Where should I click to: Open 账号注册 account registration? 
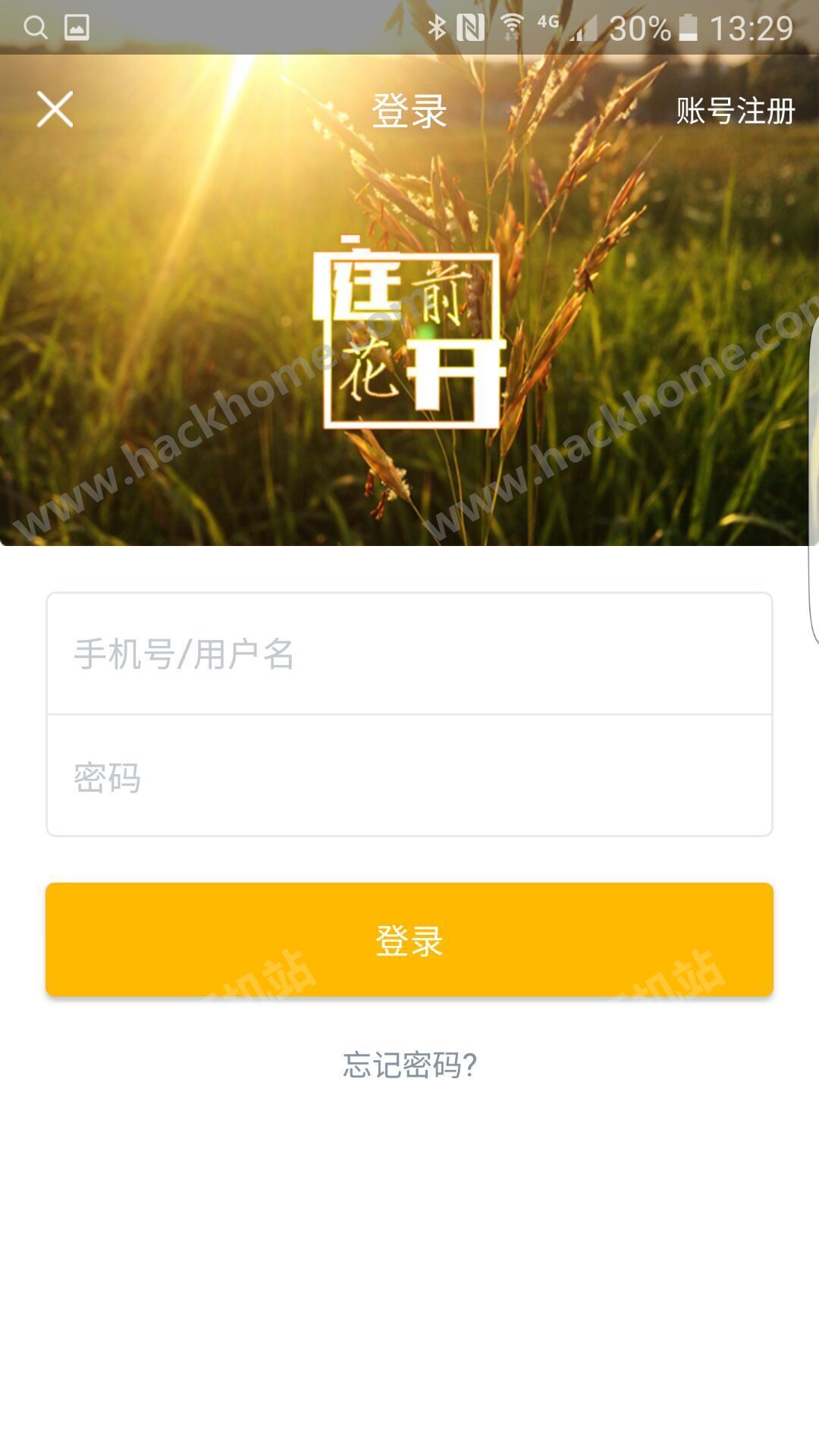[735, 111]
